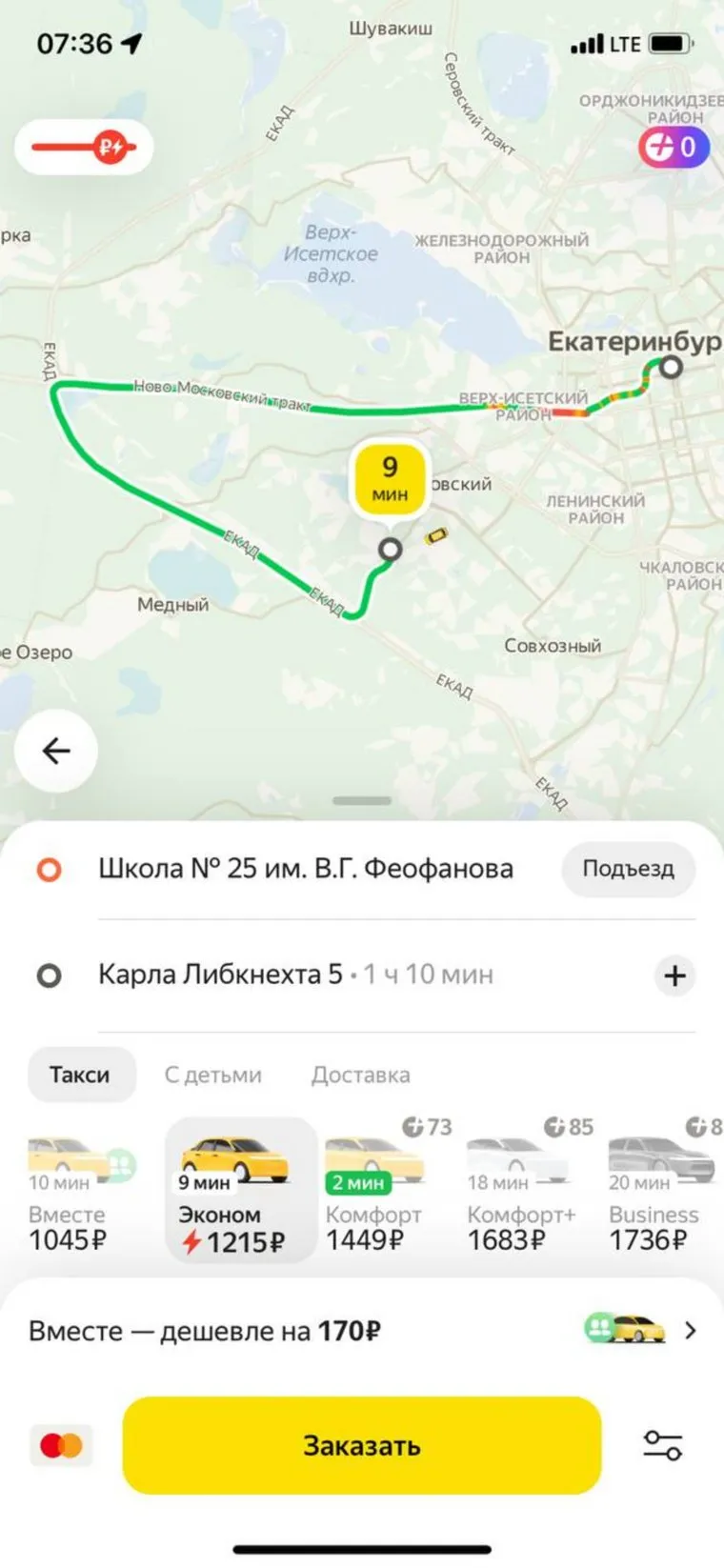The width and height of the screenshot is (724, 1568).
Task: Open the Доставка tab
Action: [360, 1075]
